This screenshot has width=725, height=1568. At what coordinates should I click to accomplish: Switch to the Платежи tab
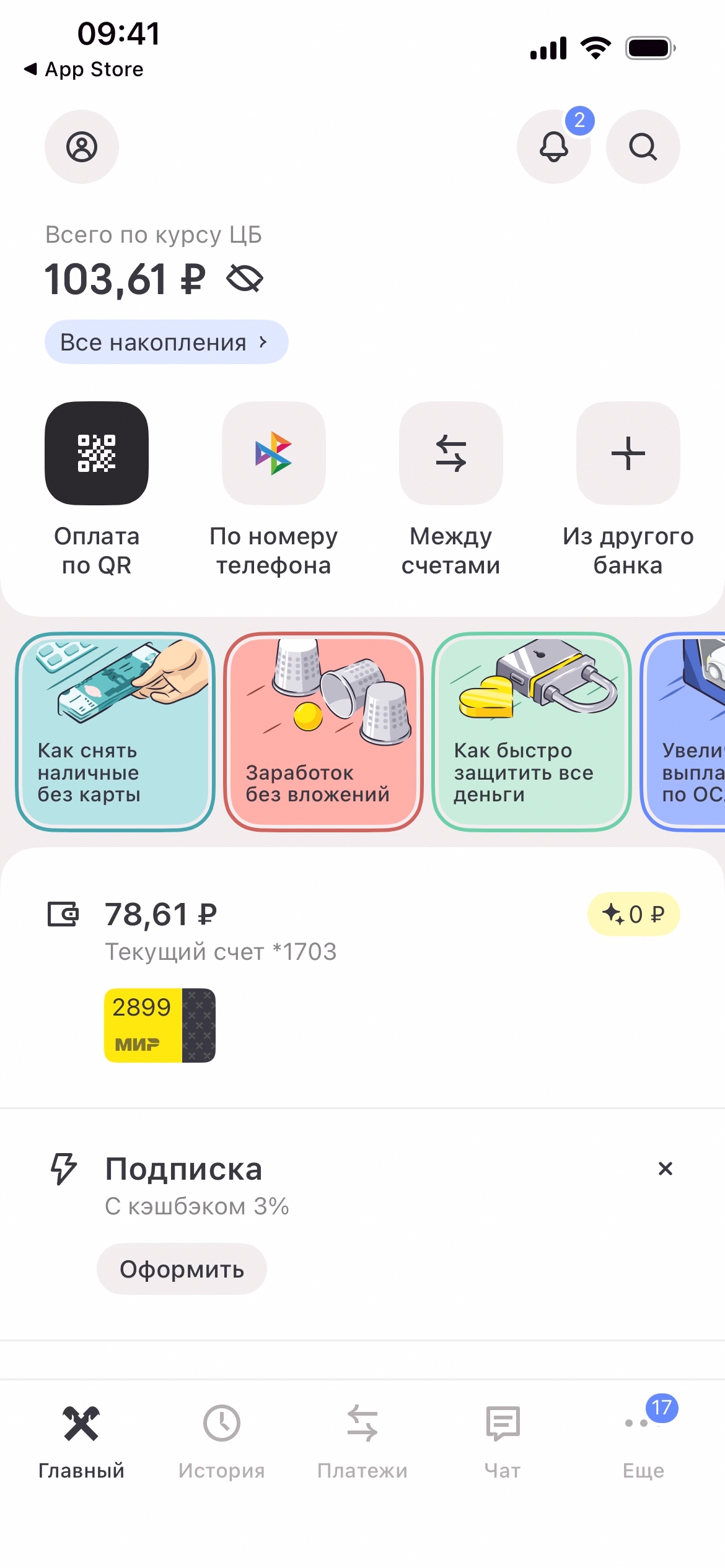pos(362,1441)
